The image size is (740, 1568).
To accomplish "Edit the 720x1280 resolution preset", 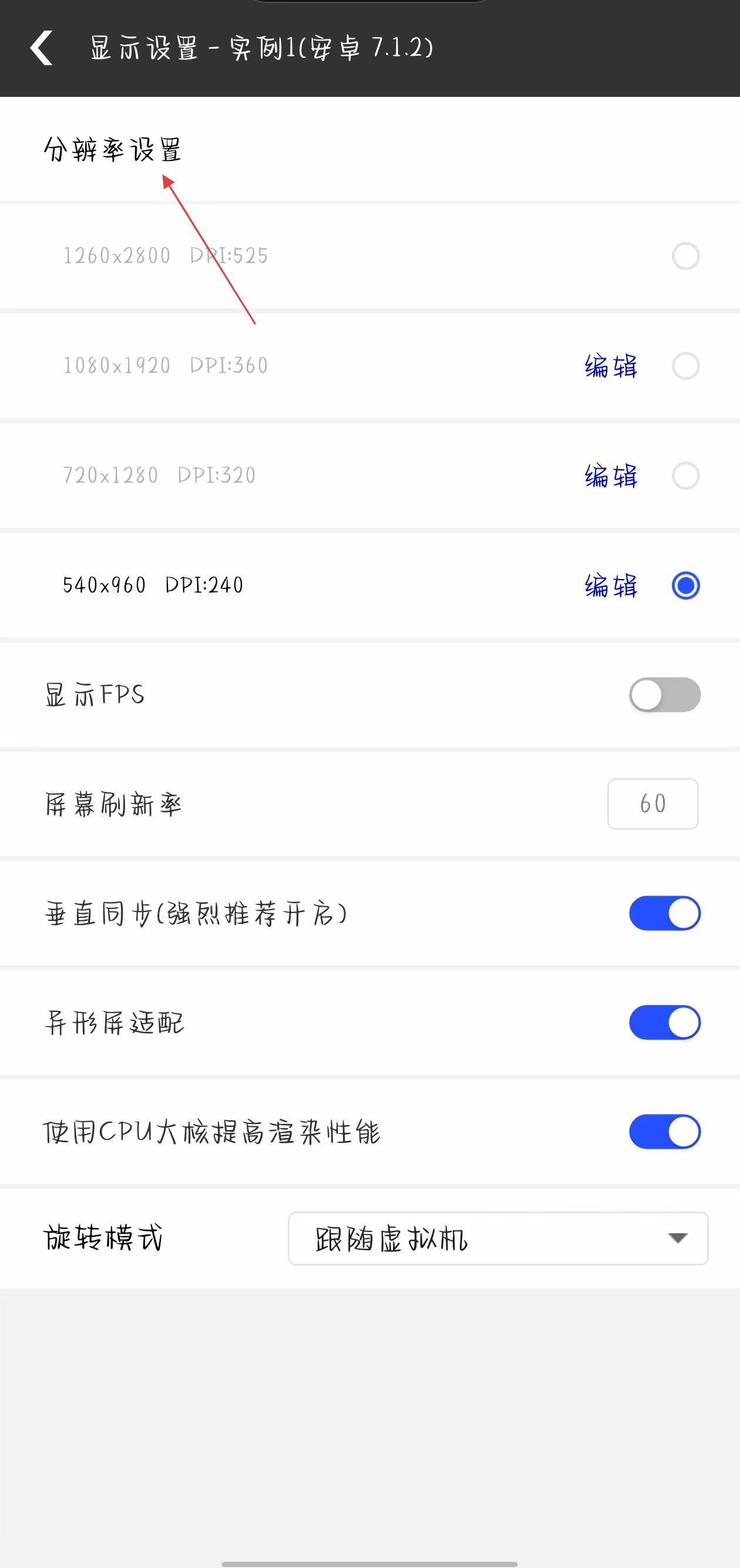I will [610, 475].
